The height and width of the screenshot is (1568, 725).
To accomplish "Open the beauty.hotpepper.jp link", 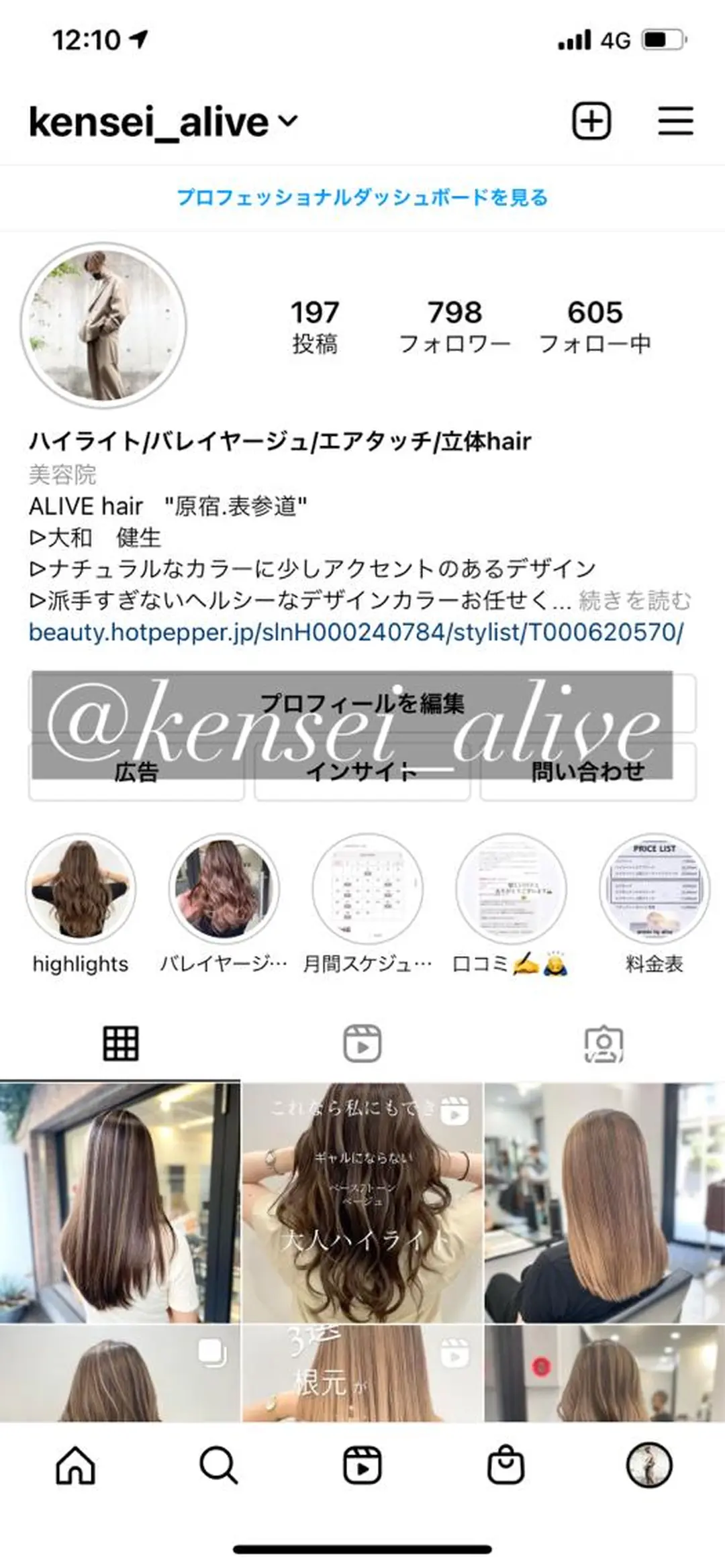I will click(x=356, y=632).
